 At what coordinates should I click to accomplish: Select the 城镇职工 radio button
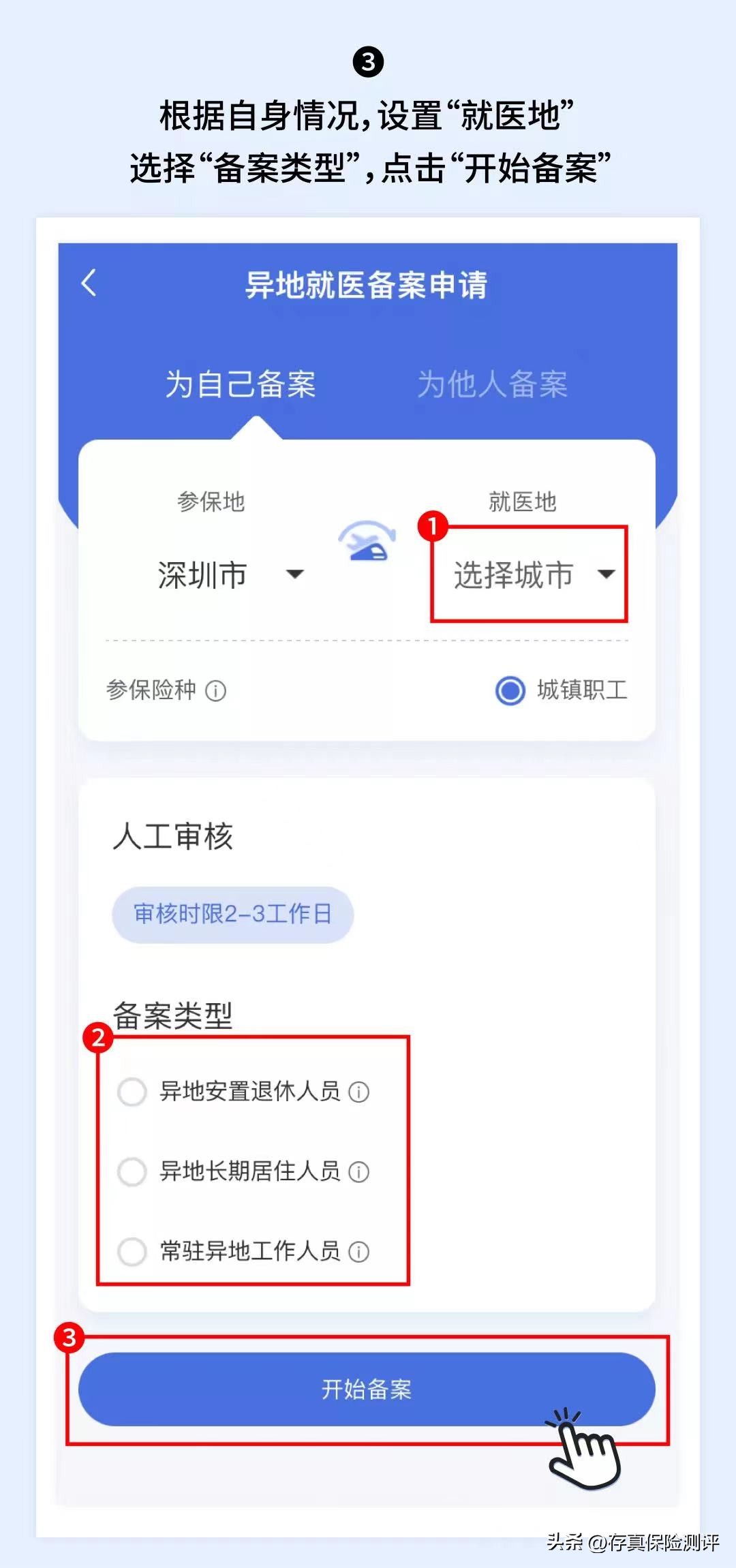coord(507,690)
